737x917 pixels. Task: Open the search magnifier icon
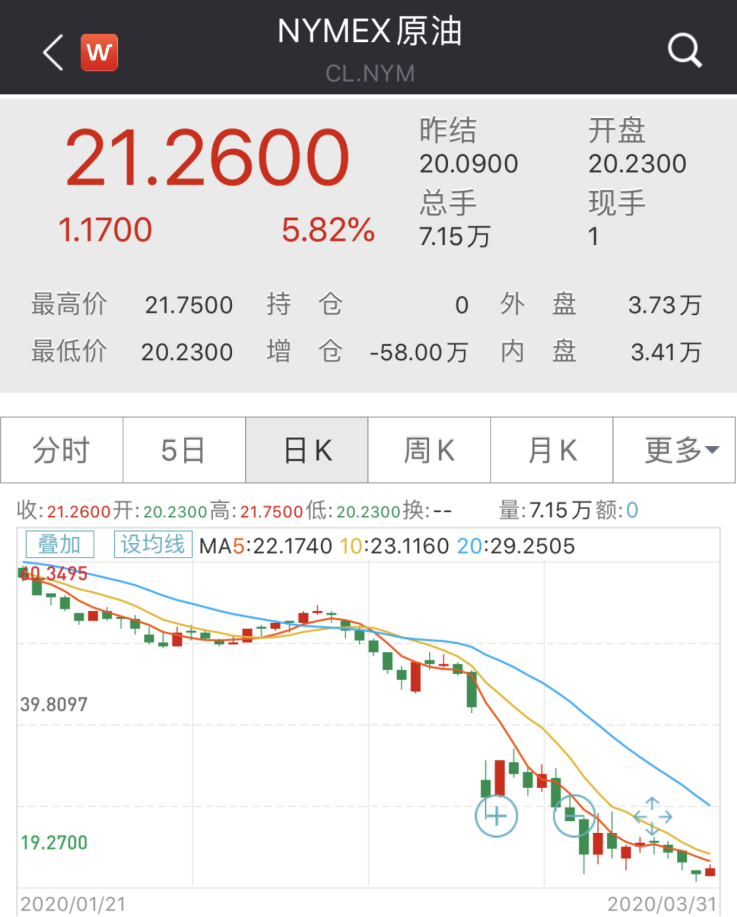click(685, 49)
